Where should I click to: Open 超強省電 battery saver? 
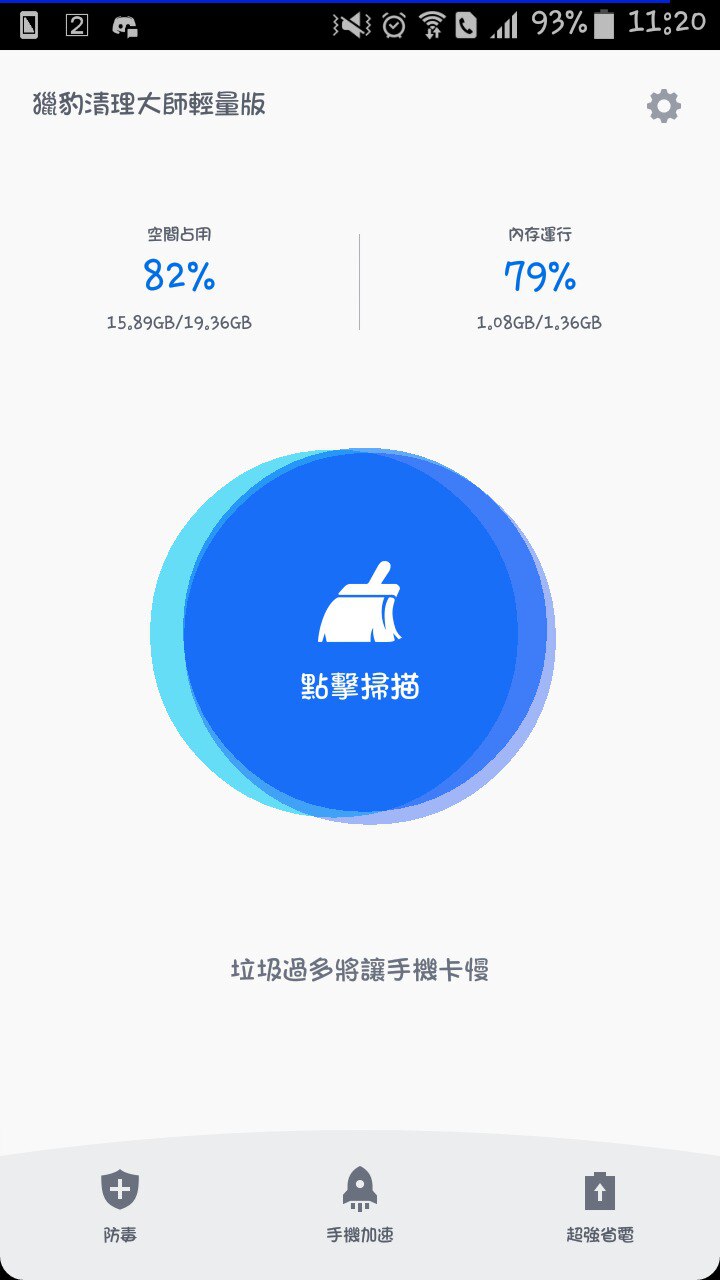tap(600, 1206)
